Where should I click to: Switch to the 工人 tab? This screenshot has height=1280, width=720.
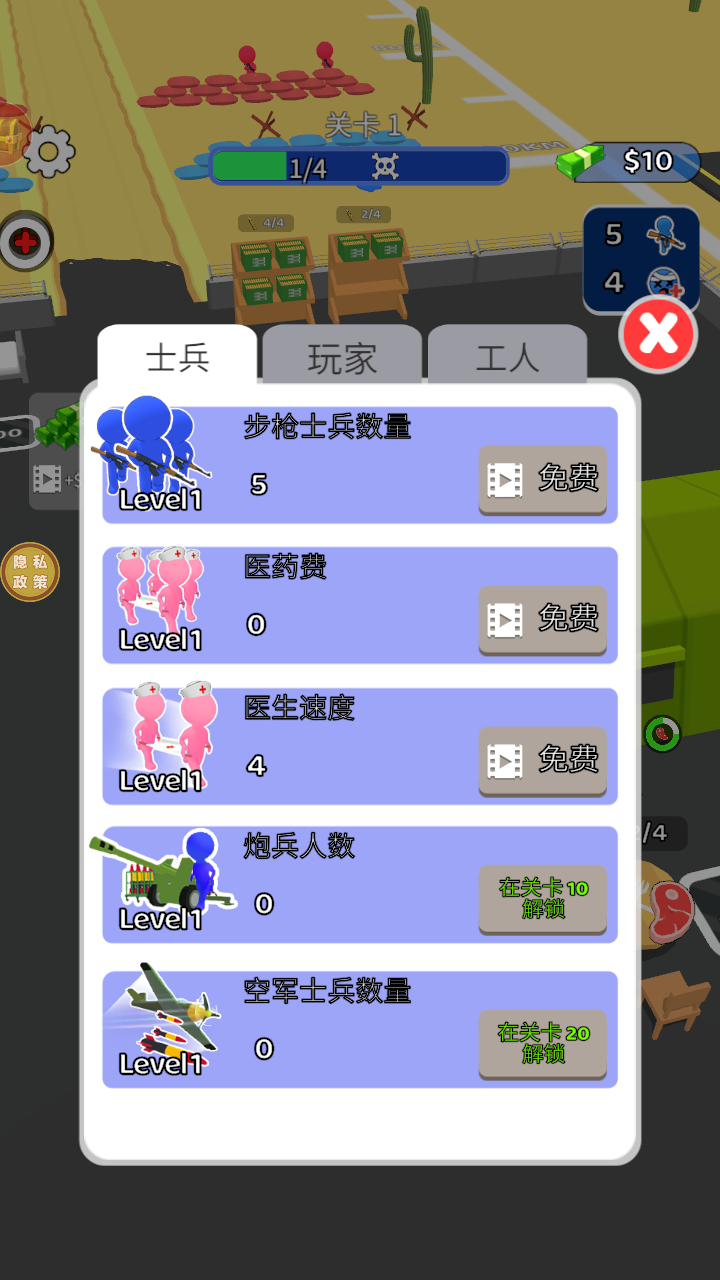tap(507, 359)
